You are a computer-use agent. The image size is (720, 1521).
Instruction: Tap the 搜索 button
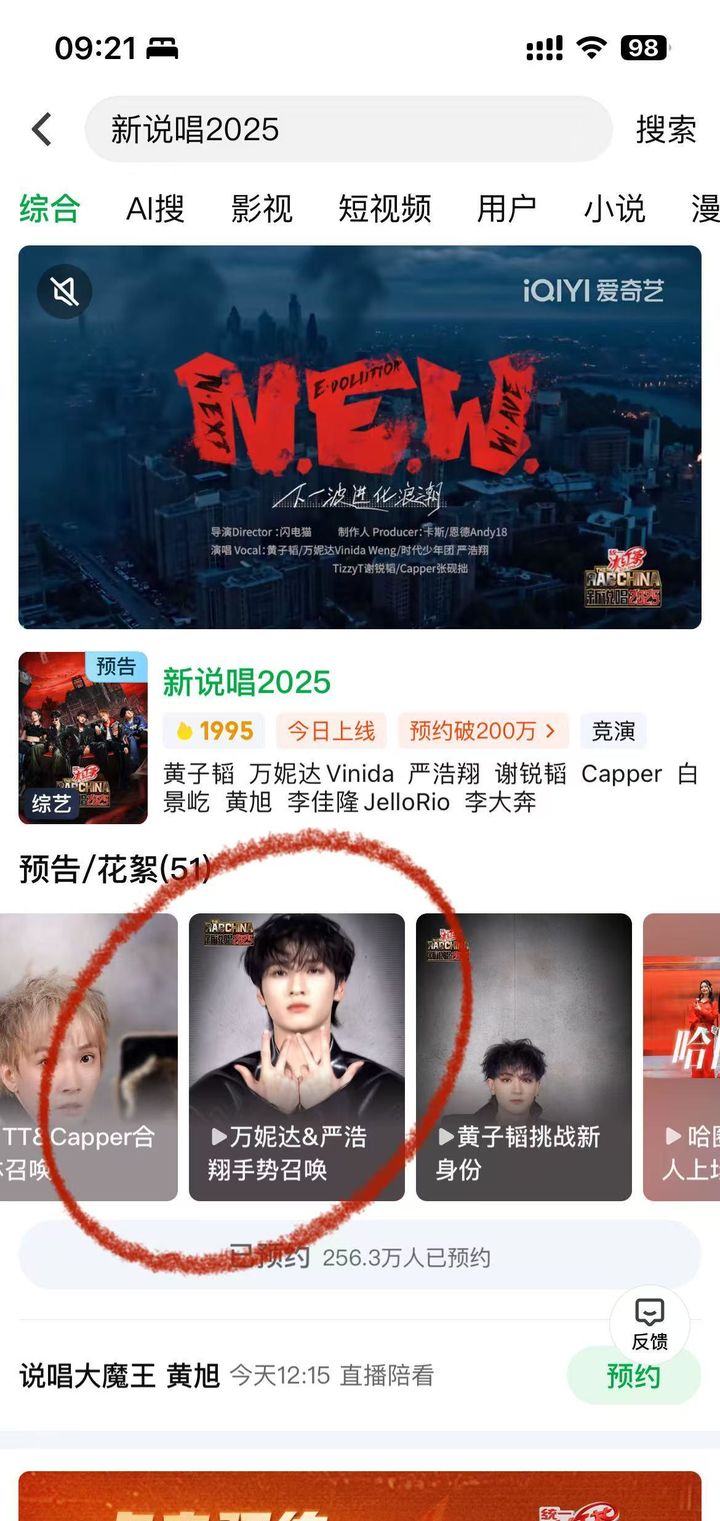pyautogui.click(x=665, y=130)
